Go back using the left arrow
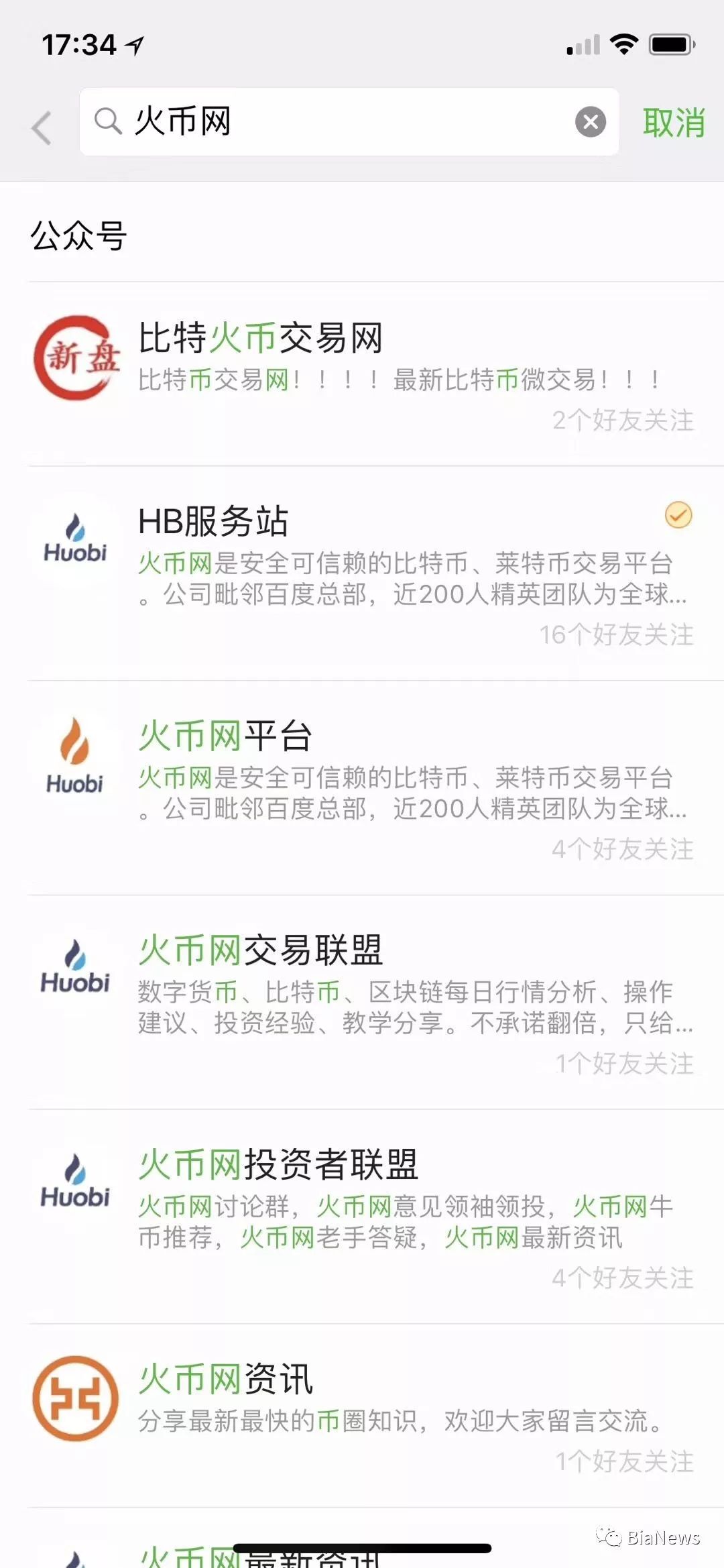The image size is (724, 1568). [x=42, y=127]
